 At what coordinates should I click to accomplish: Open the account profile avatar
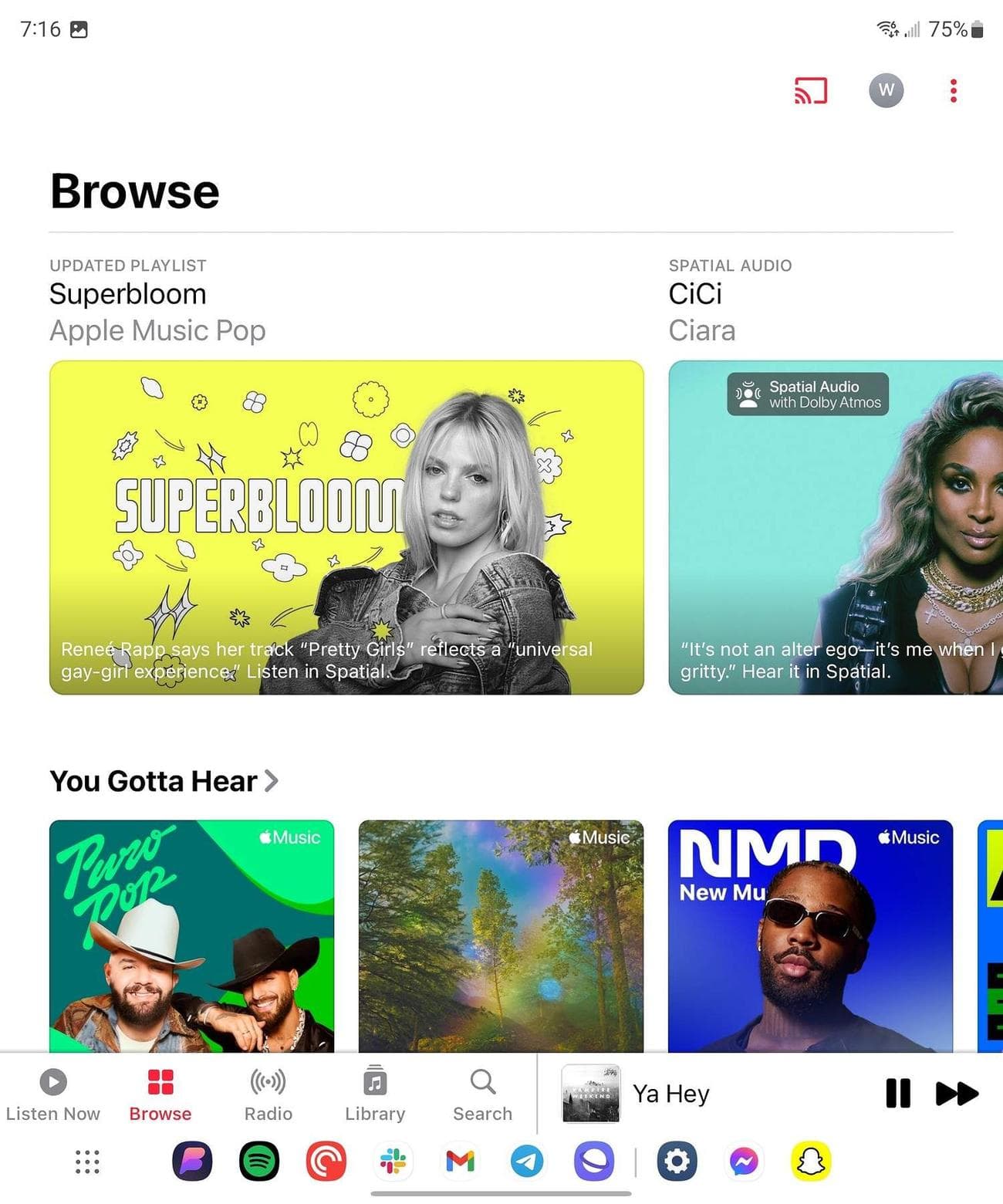pyautogui.click(x=886, y=91)
